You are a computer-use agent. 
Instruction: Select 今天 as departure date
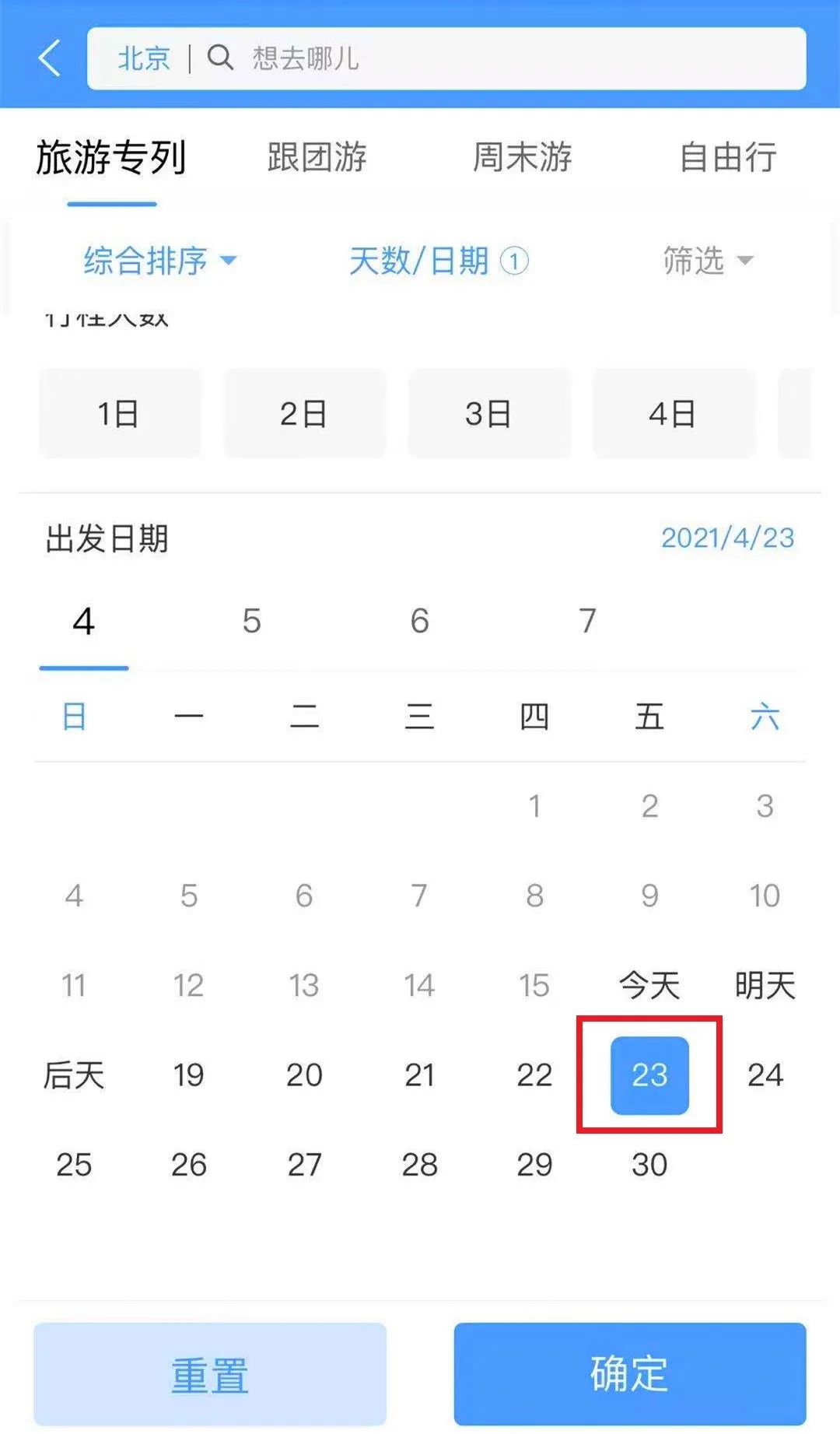[649, 986]
